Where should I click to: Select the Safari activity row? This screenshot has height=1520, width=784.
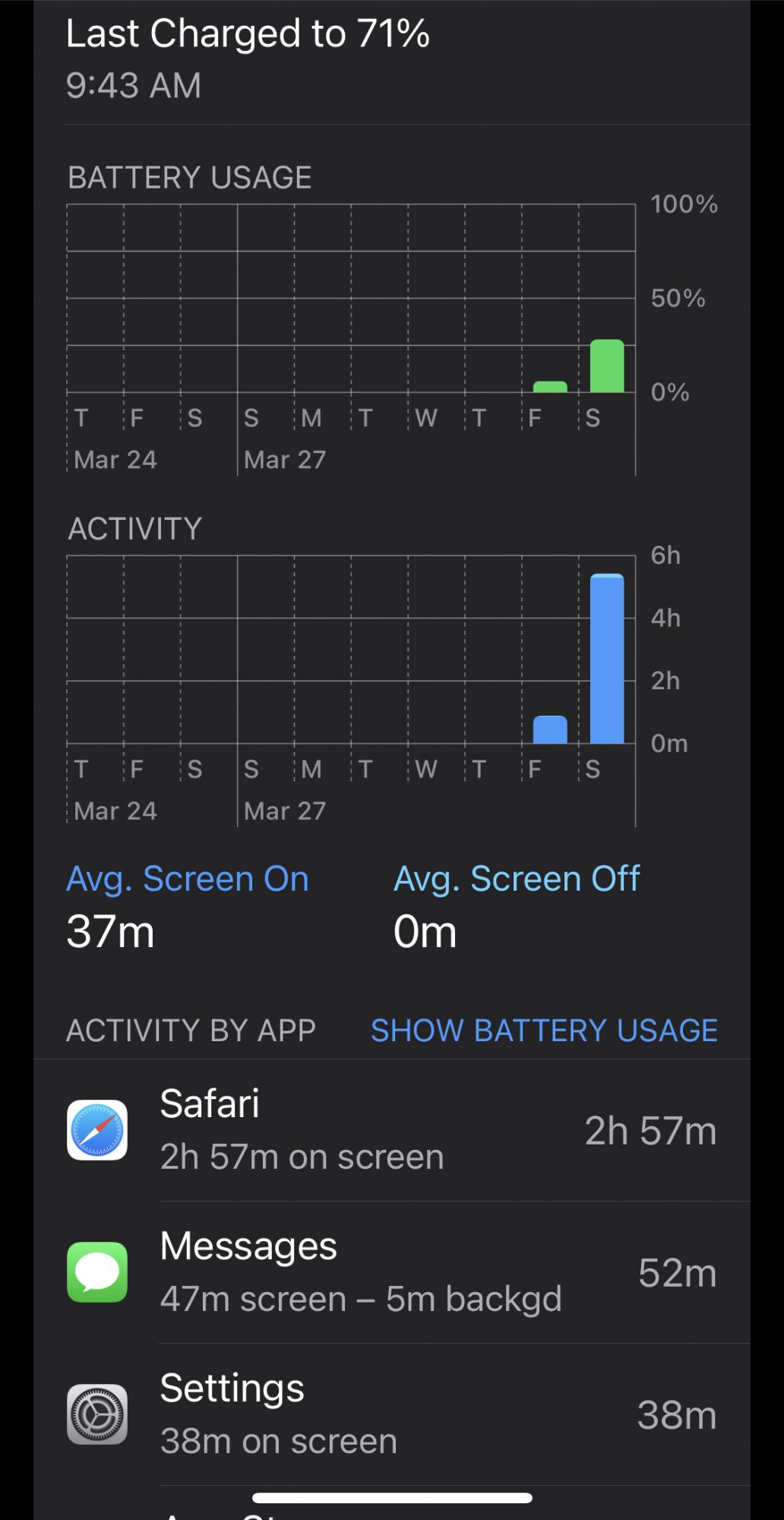click(392, 1130)
